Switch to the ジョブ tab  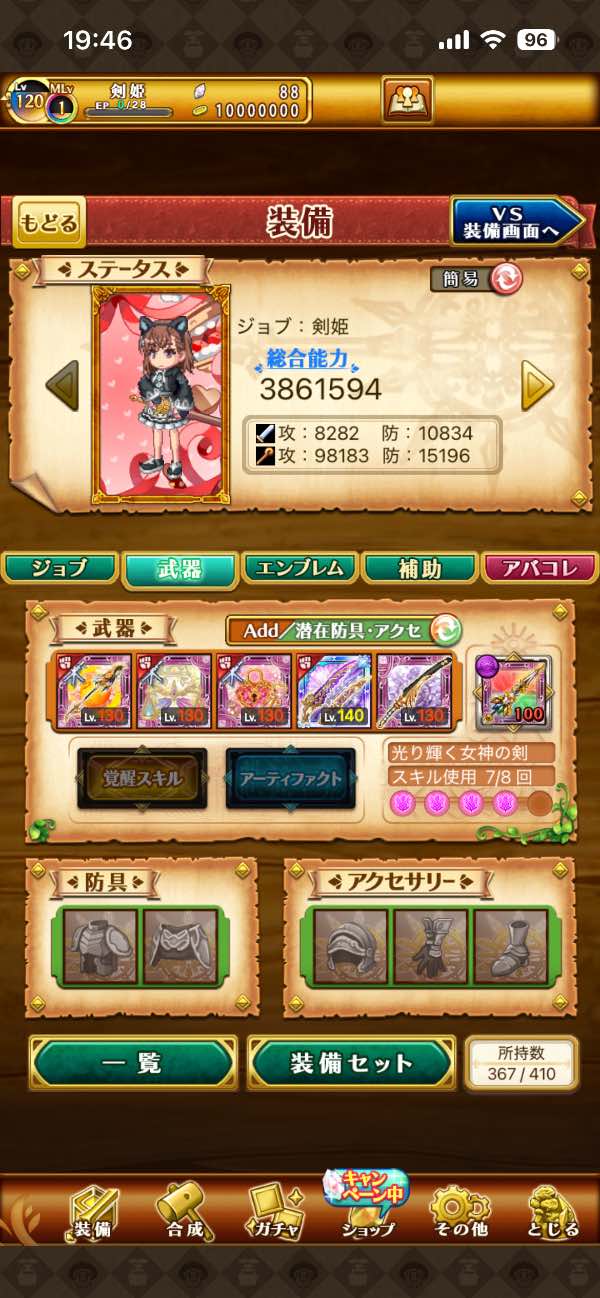60,569
